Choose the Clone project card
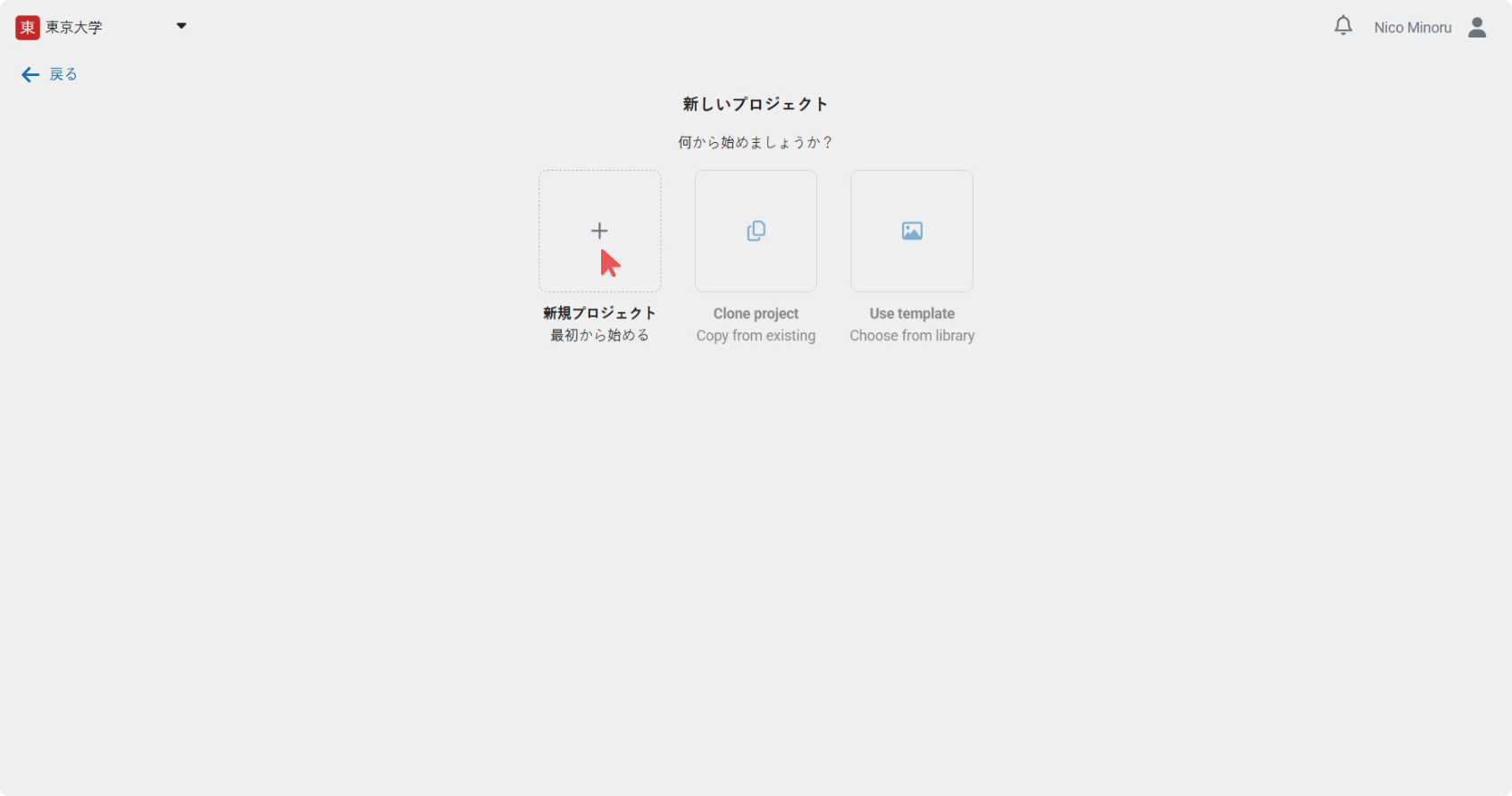Screen dimensions: 1512x796 (x=756, y=231)
